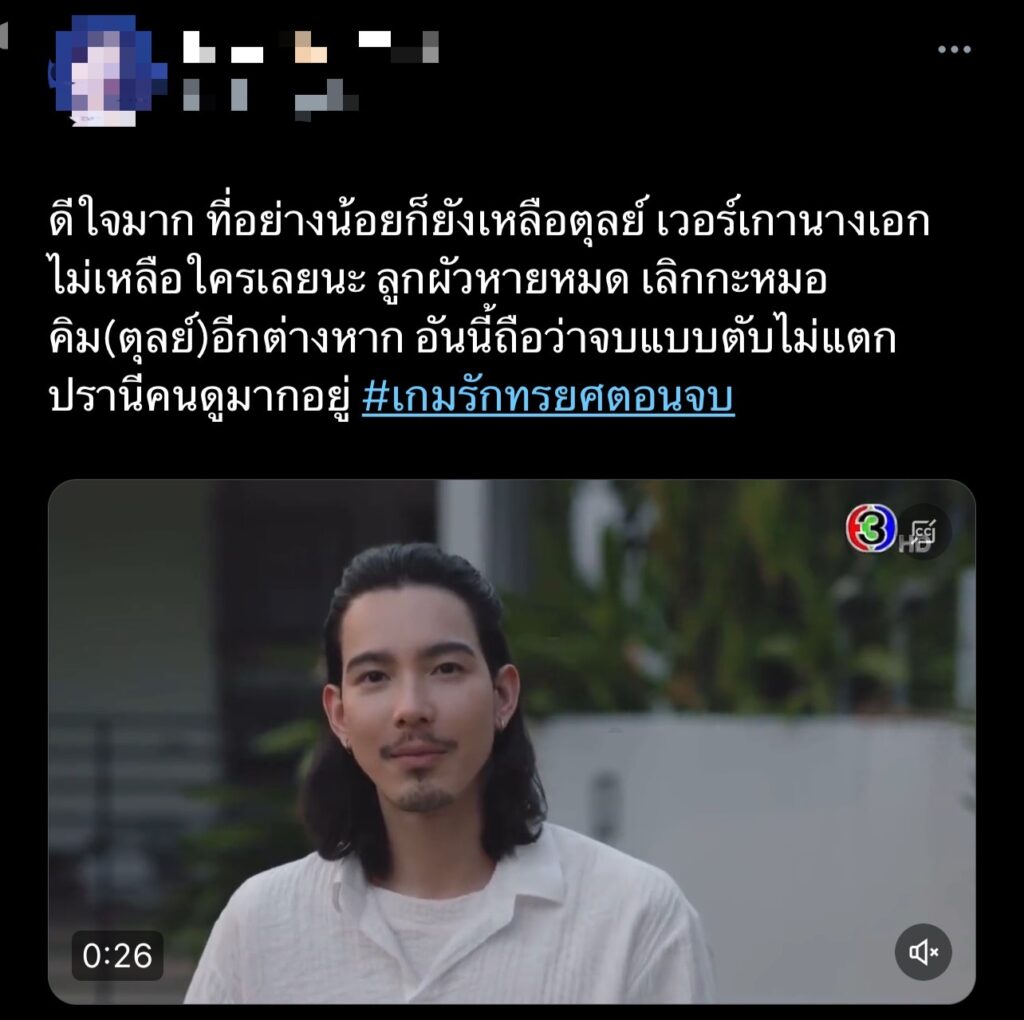Open the tweet's video in full view

510,740
